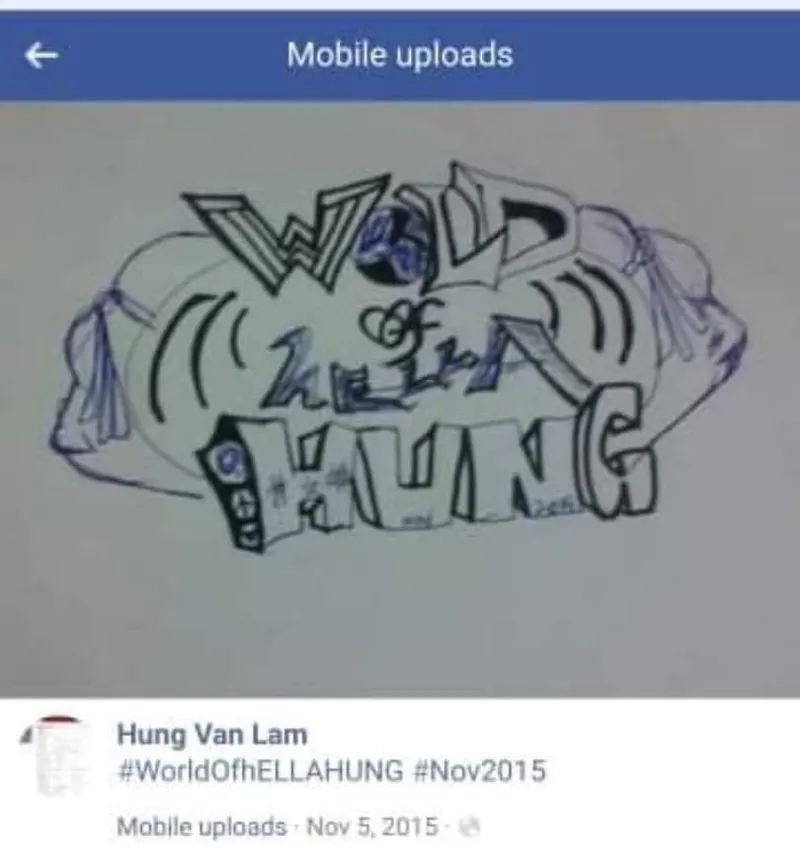800x853 pixels.
Task: Go back using the arrow icon
Action: 42,56
